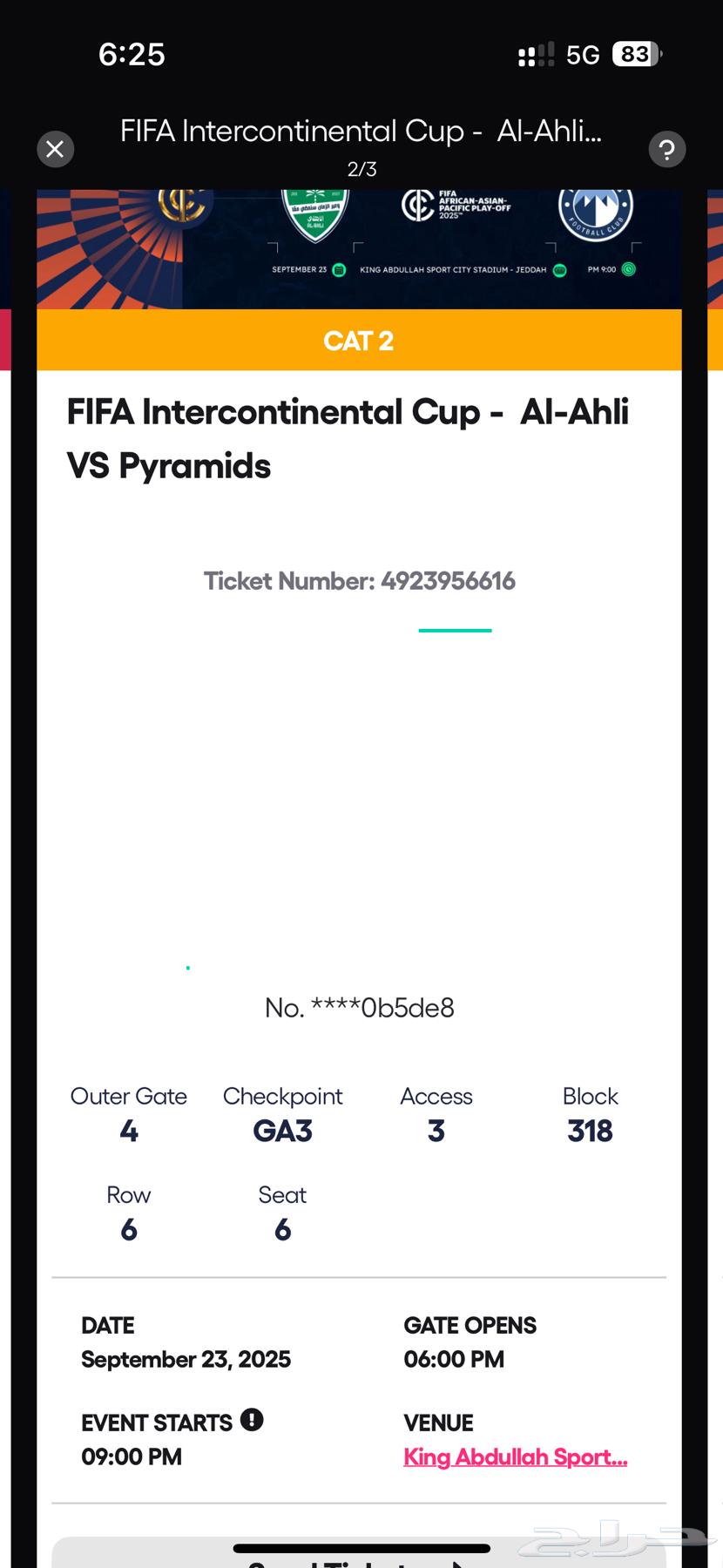Viewport: 723px width, 1568px height.
Task: Tap the info icon beside Event Starts
Action: click(x=252, y=1420)
